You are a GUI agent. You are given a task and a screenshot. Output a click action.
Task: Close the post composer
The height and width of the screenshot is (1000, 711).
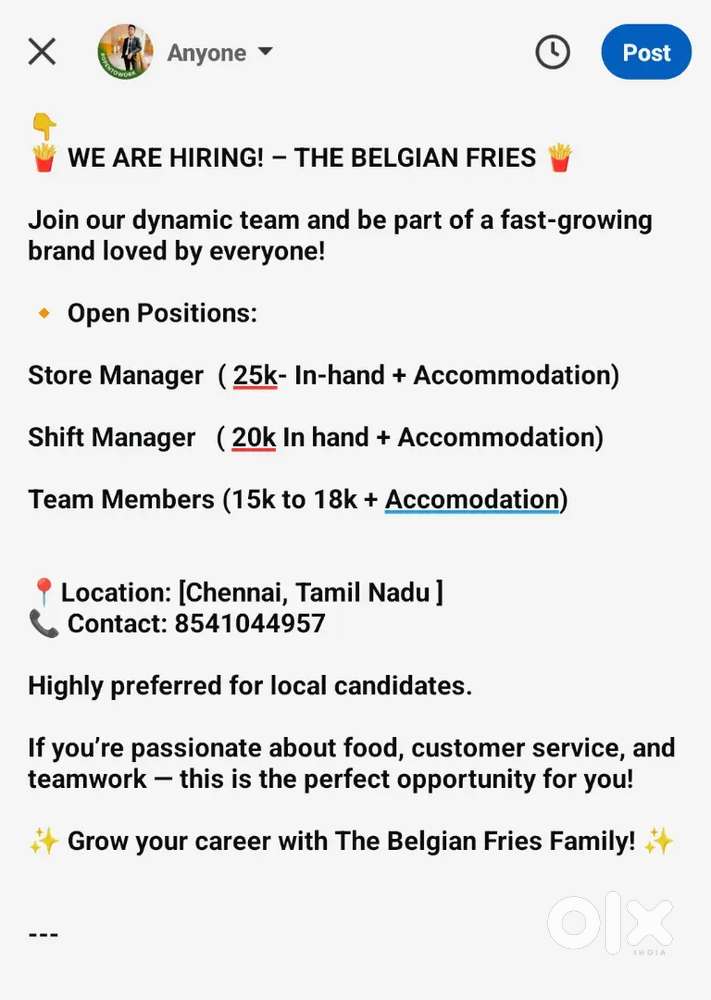click(x=42, y=52)
